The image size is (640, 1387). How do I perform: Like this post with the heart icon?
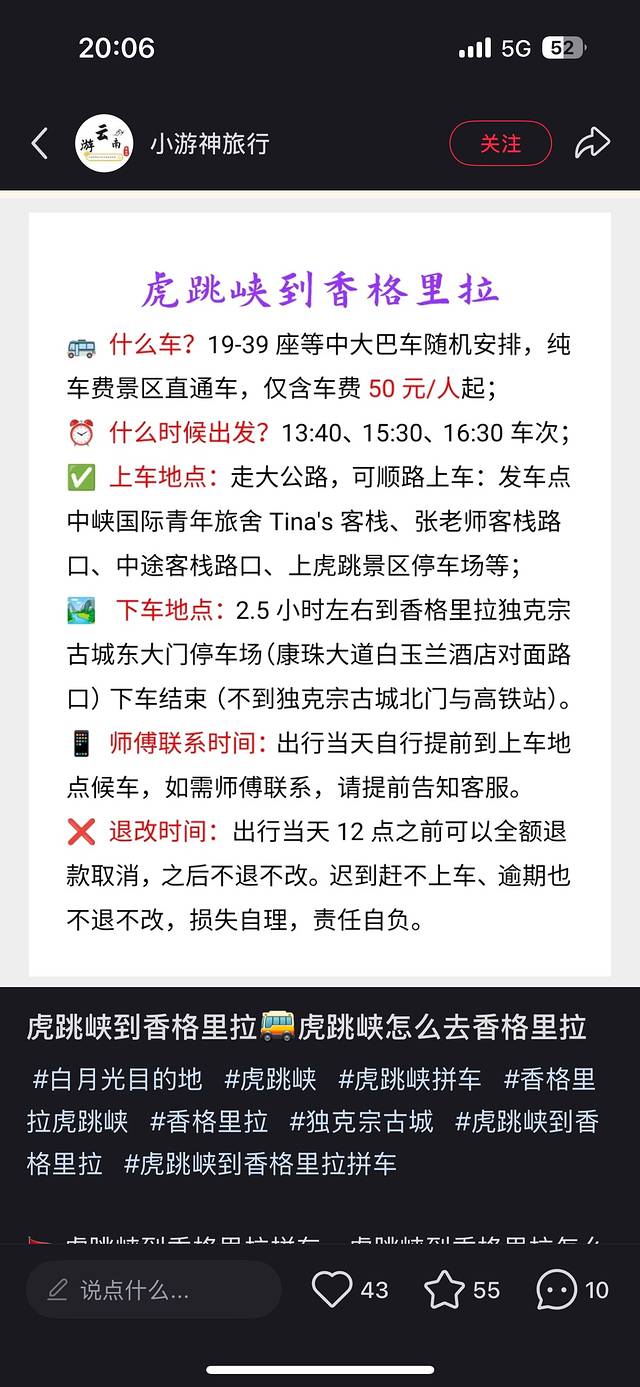click(332, 1290)
